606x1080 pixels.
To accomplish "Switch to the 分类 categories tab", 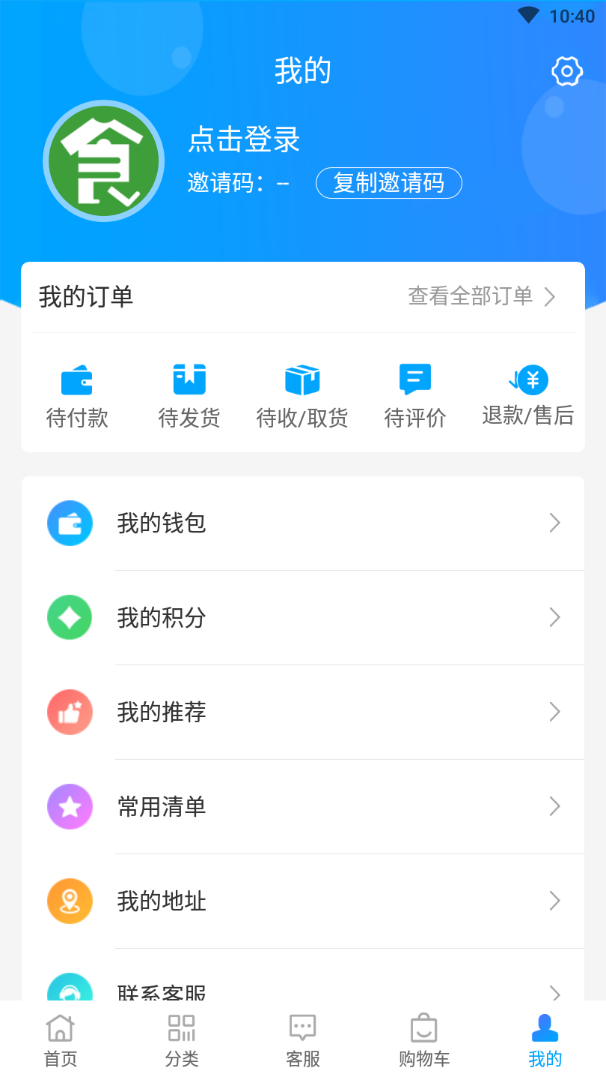I will tap(181, 1040).
